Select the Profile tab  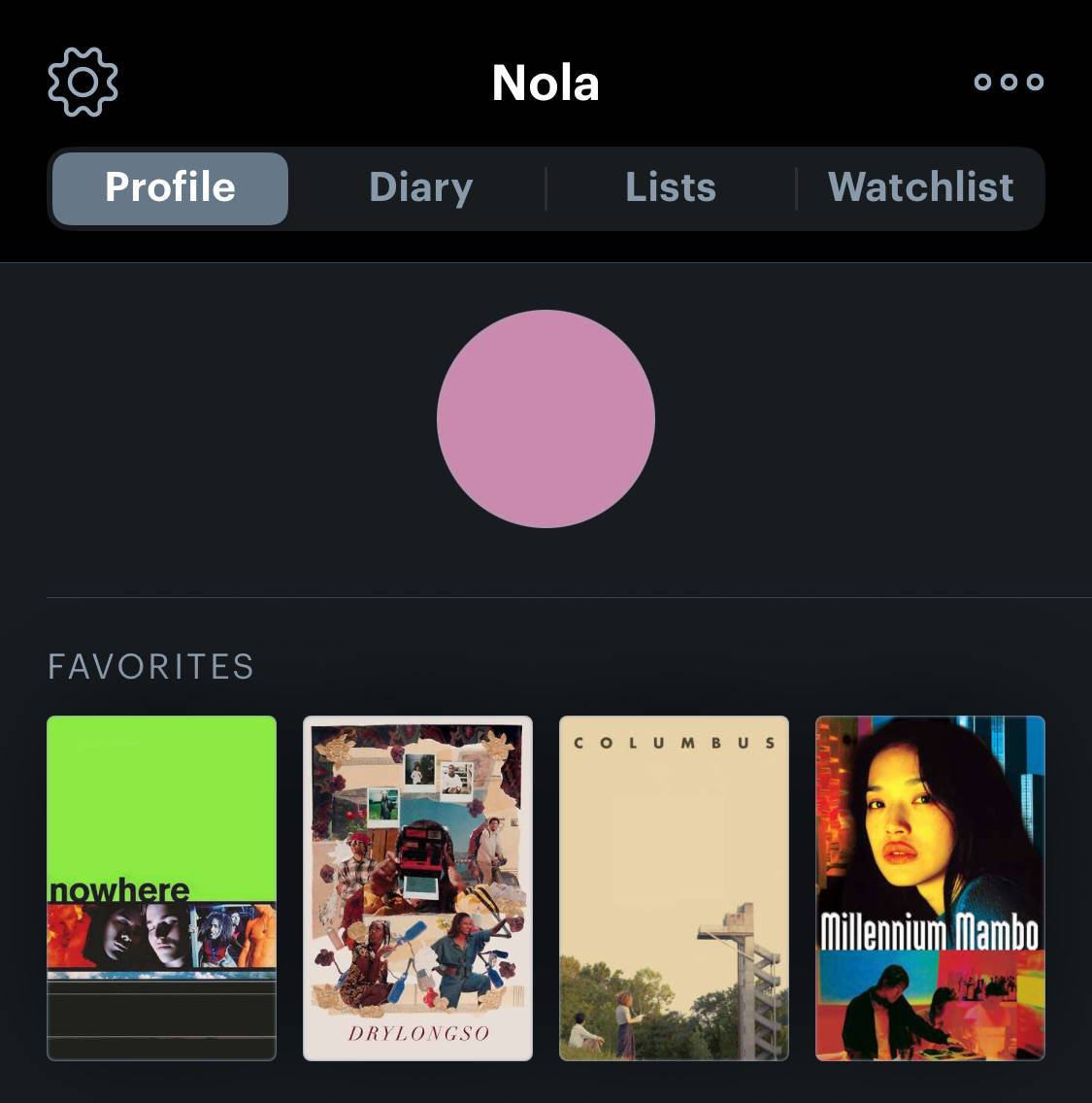pos(170,188)
